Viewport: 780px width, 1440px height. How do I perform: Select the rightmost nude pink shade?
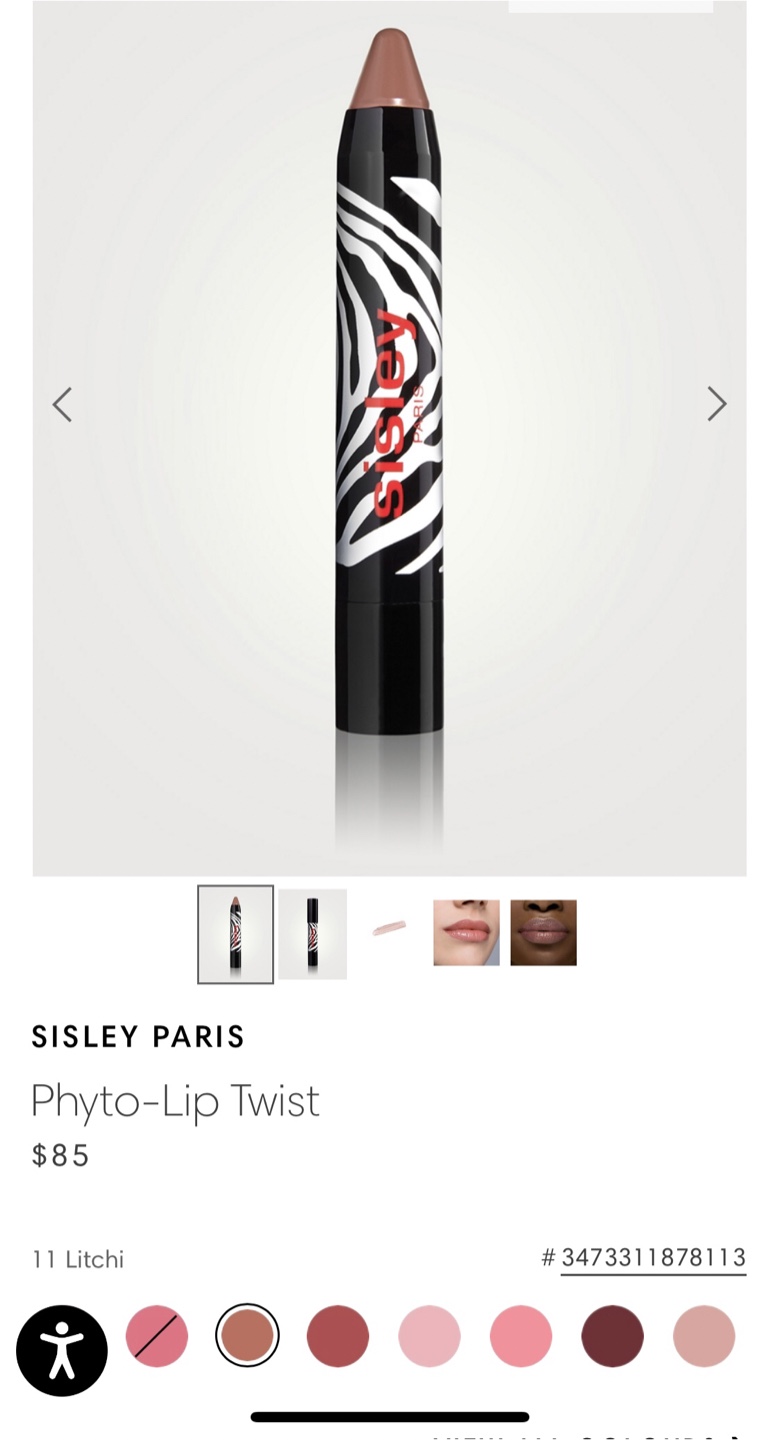(702, 1335)
